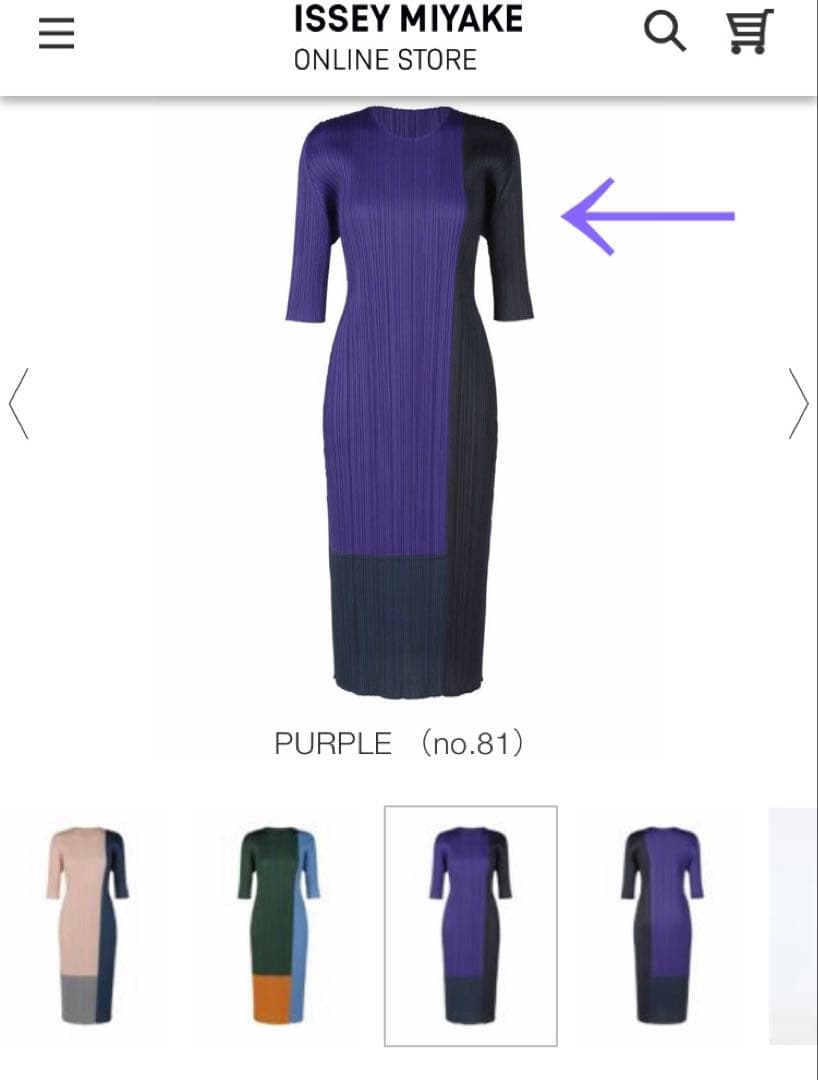Select the black and purple dress thumbnail
Viewport: 818px width, 1080px height.
[661, 925]
